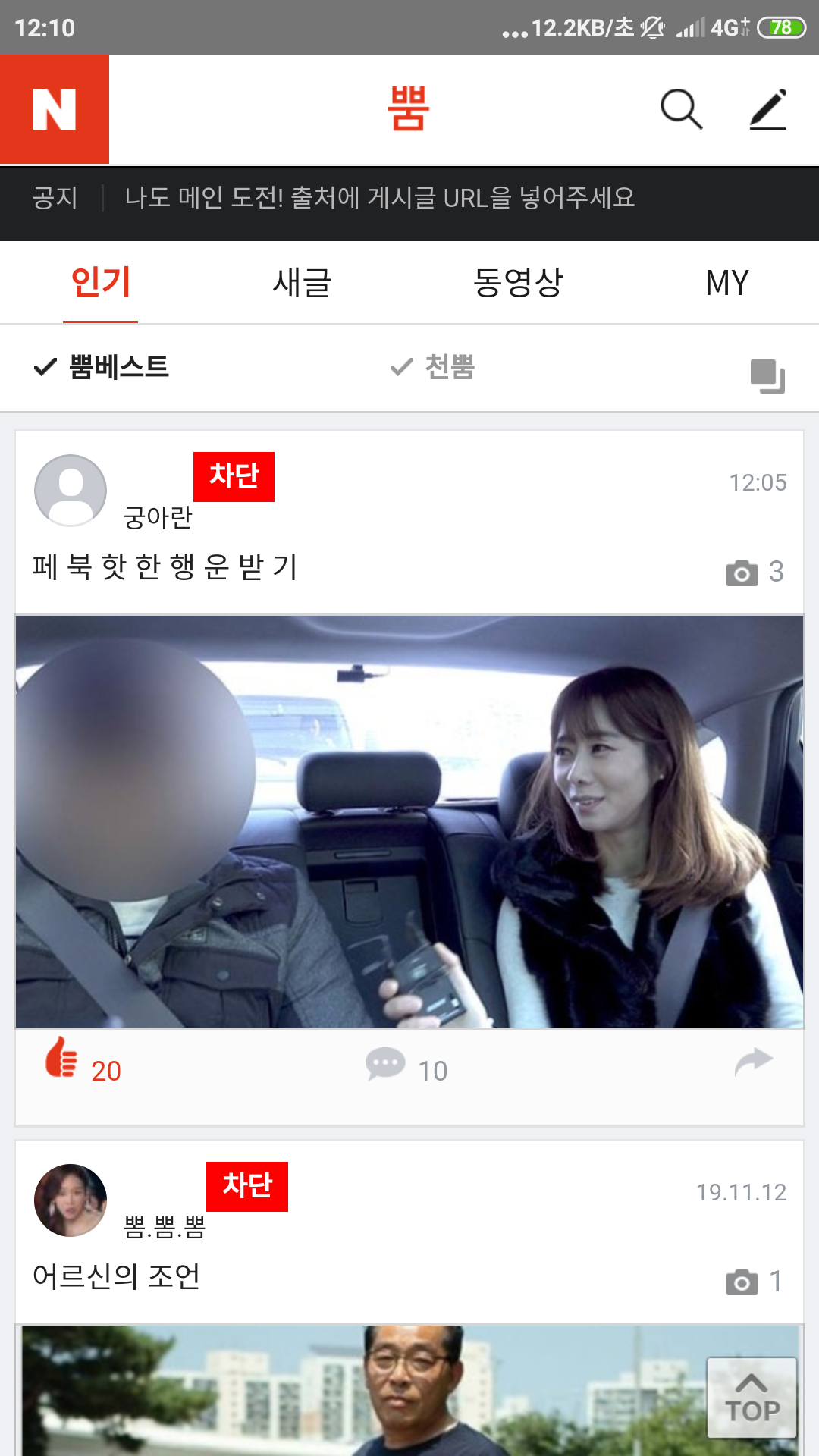Open the search magnifier icon

pos(681,110)
